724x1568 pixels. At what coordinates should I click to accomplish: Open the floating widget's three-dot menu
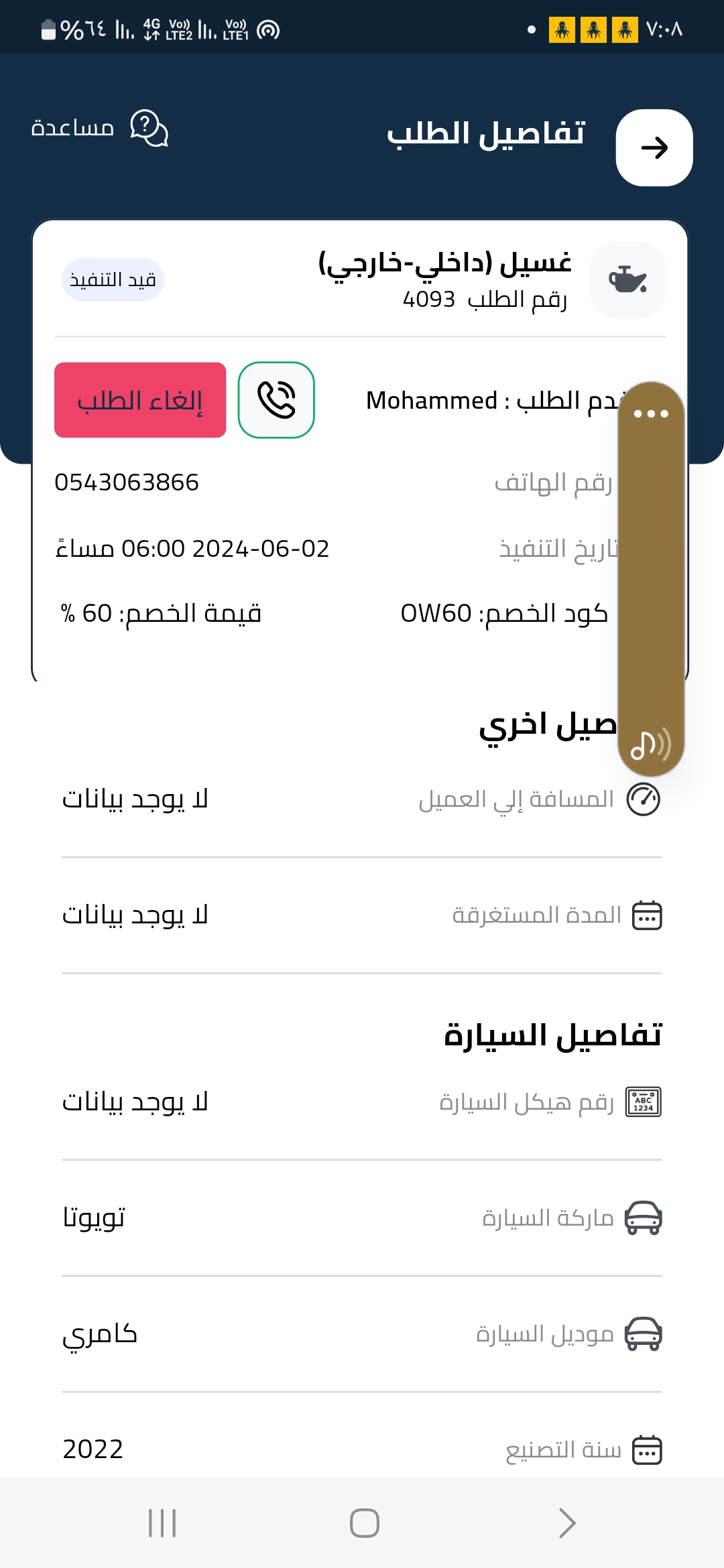(x=651, y=413)
